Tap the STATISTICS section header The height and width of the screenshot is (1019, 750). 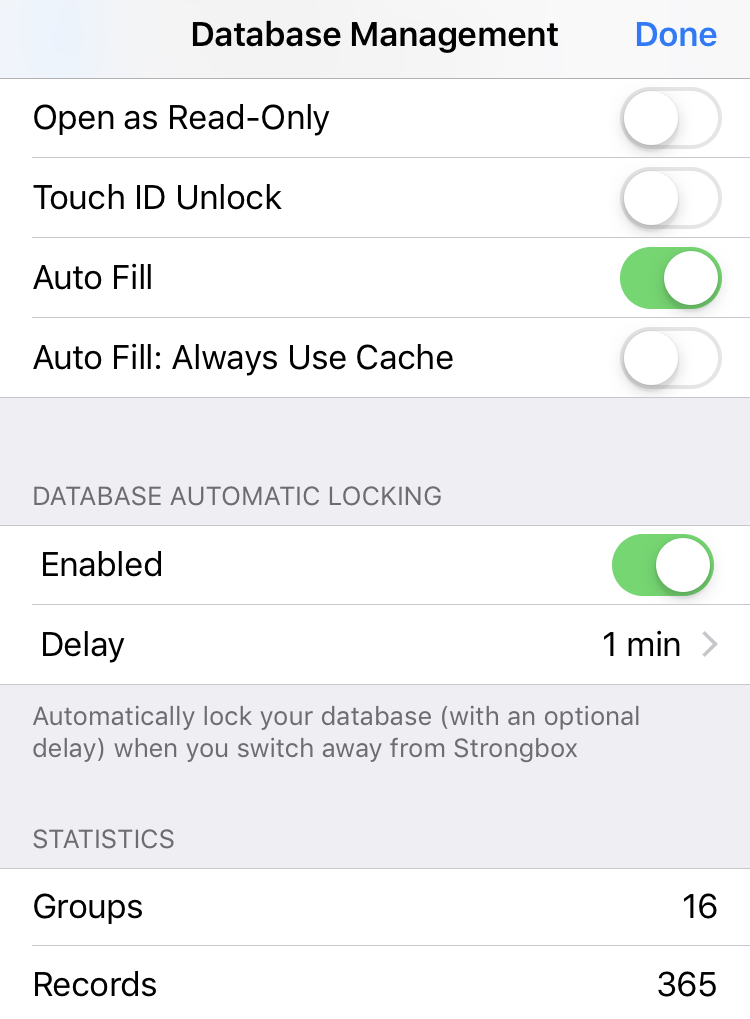coord(103,840)
